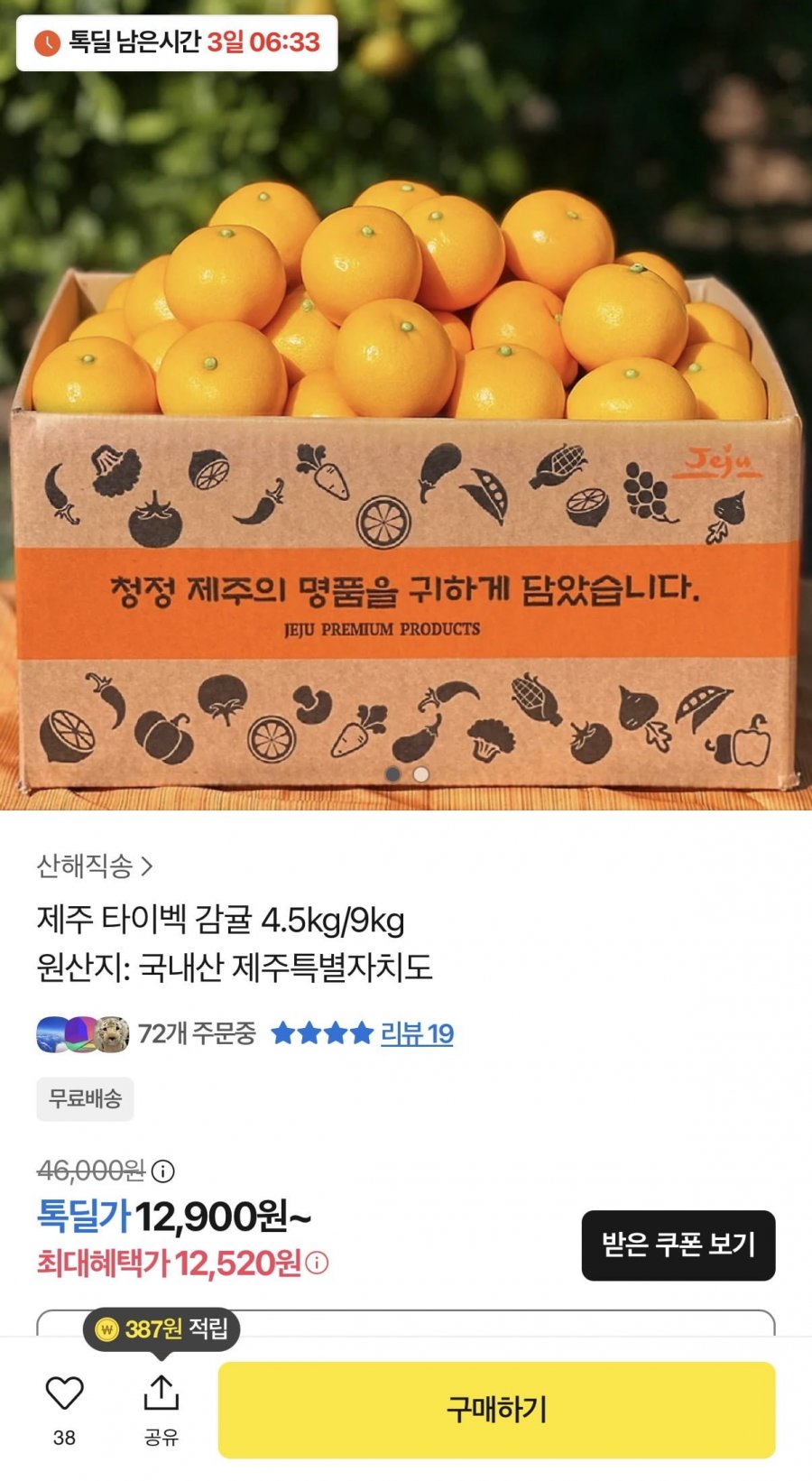
Task: Select the second product image dot
Action: pos(421,774)
